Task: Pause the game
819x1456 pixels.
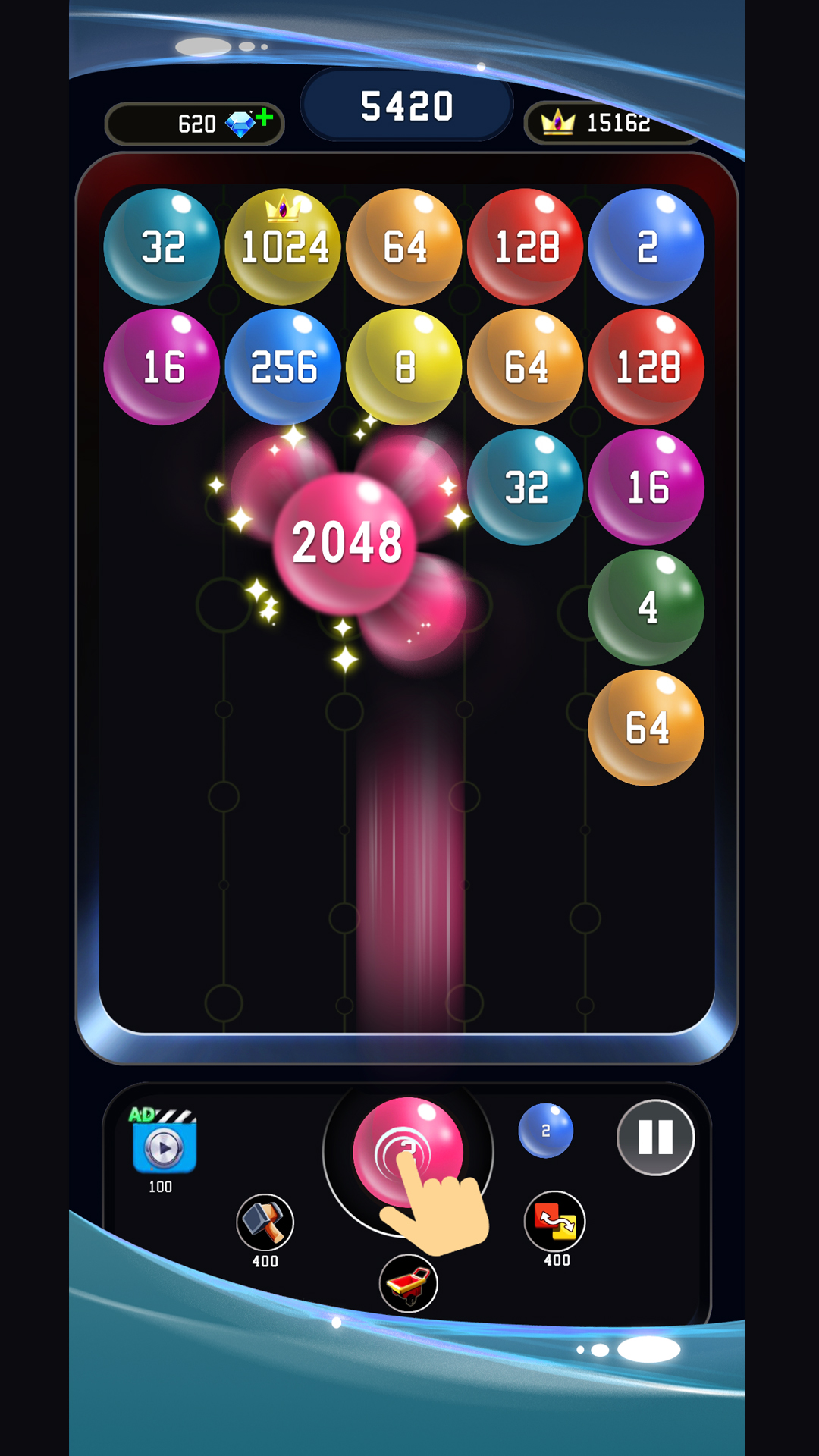Action: (x=655, y=1137)
